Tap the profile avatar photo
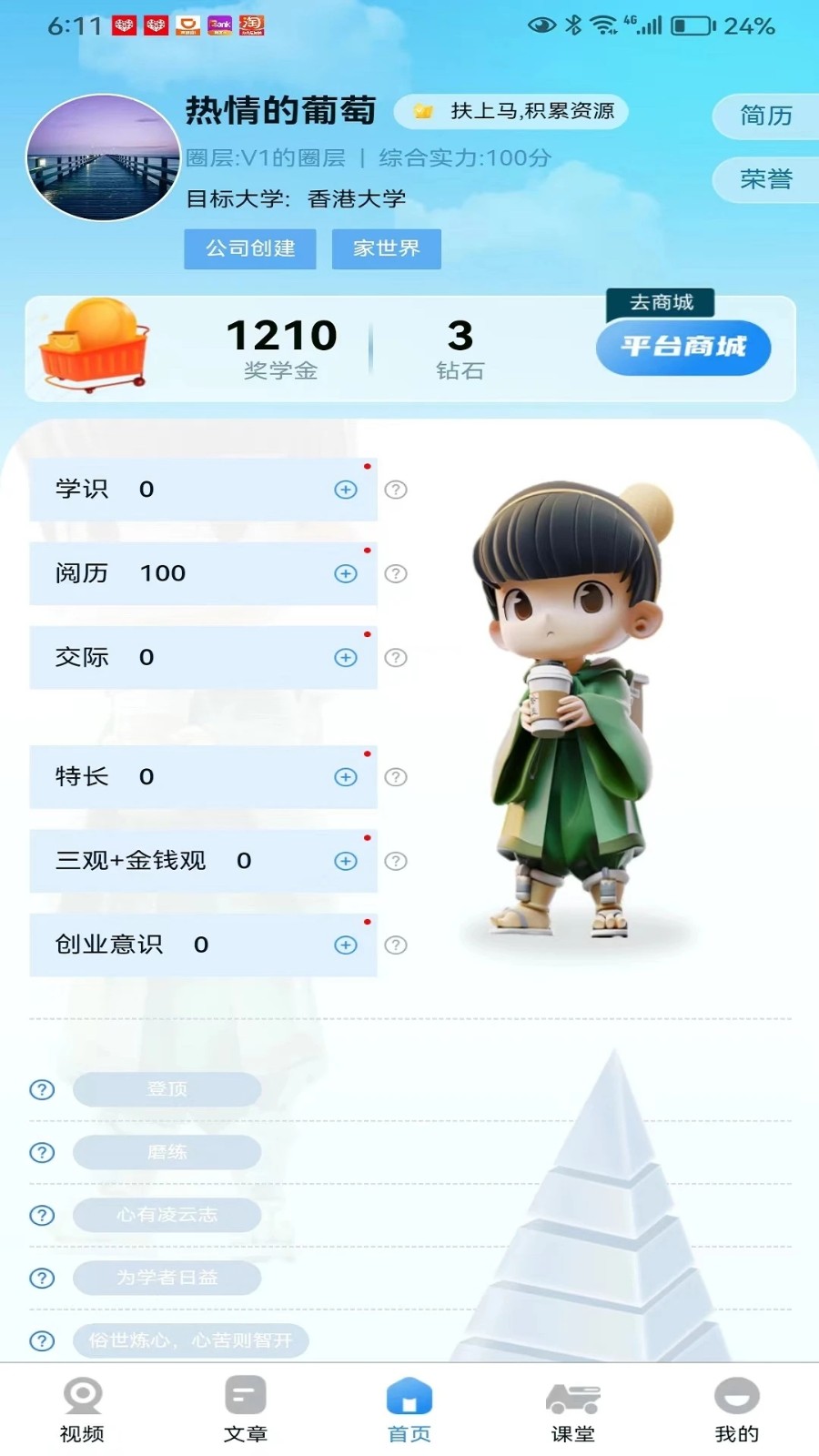Image resolution: width=819 pixels, height=1456 pixels. (x=104, y=157)
